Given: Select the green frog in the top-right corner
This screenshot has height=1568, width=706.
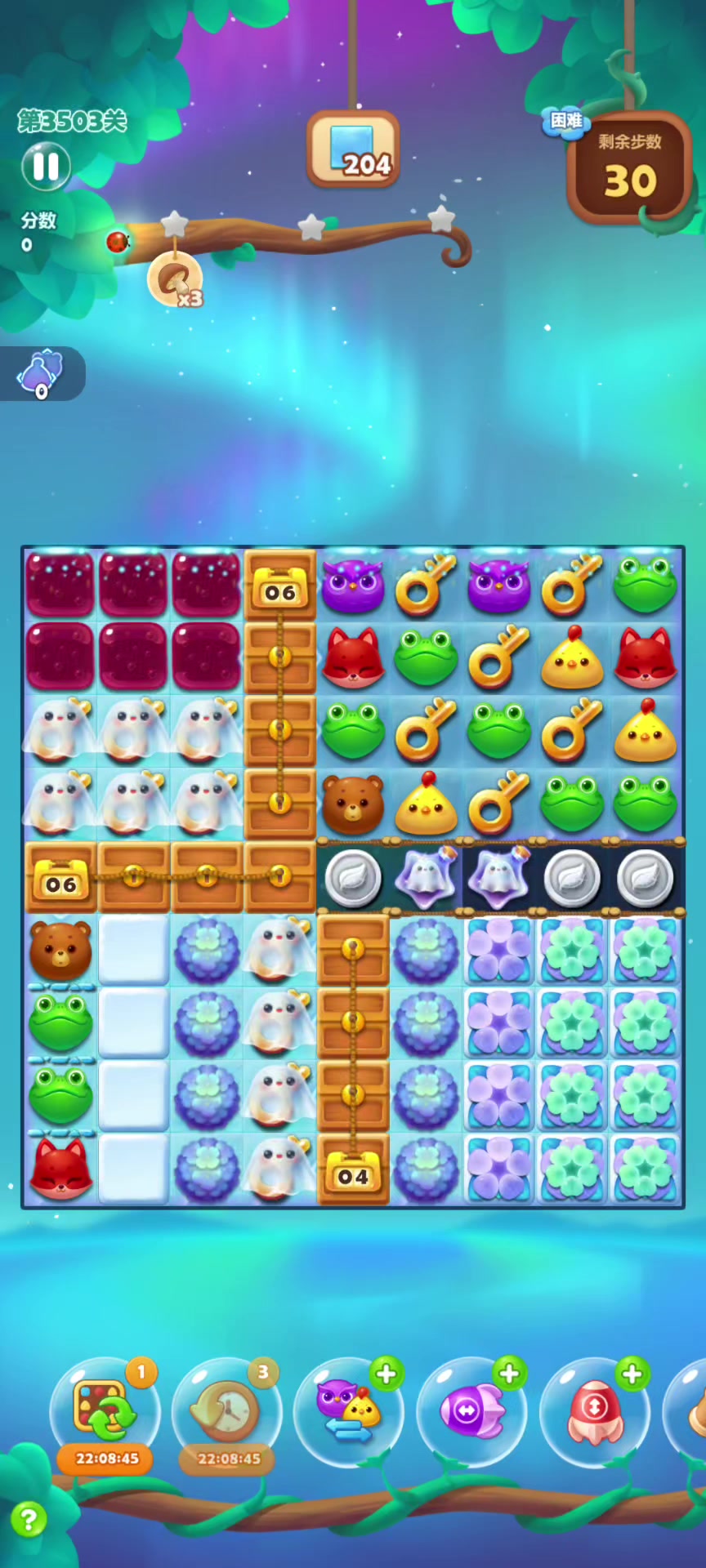Looking at the screenshot, I should click(x=646, y=585).
